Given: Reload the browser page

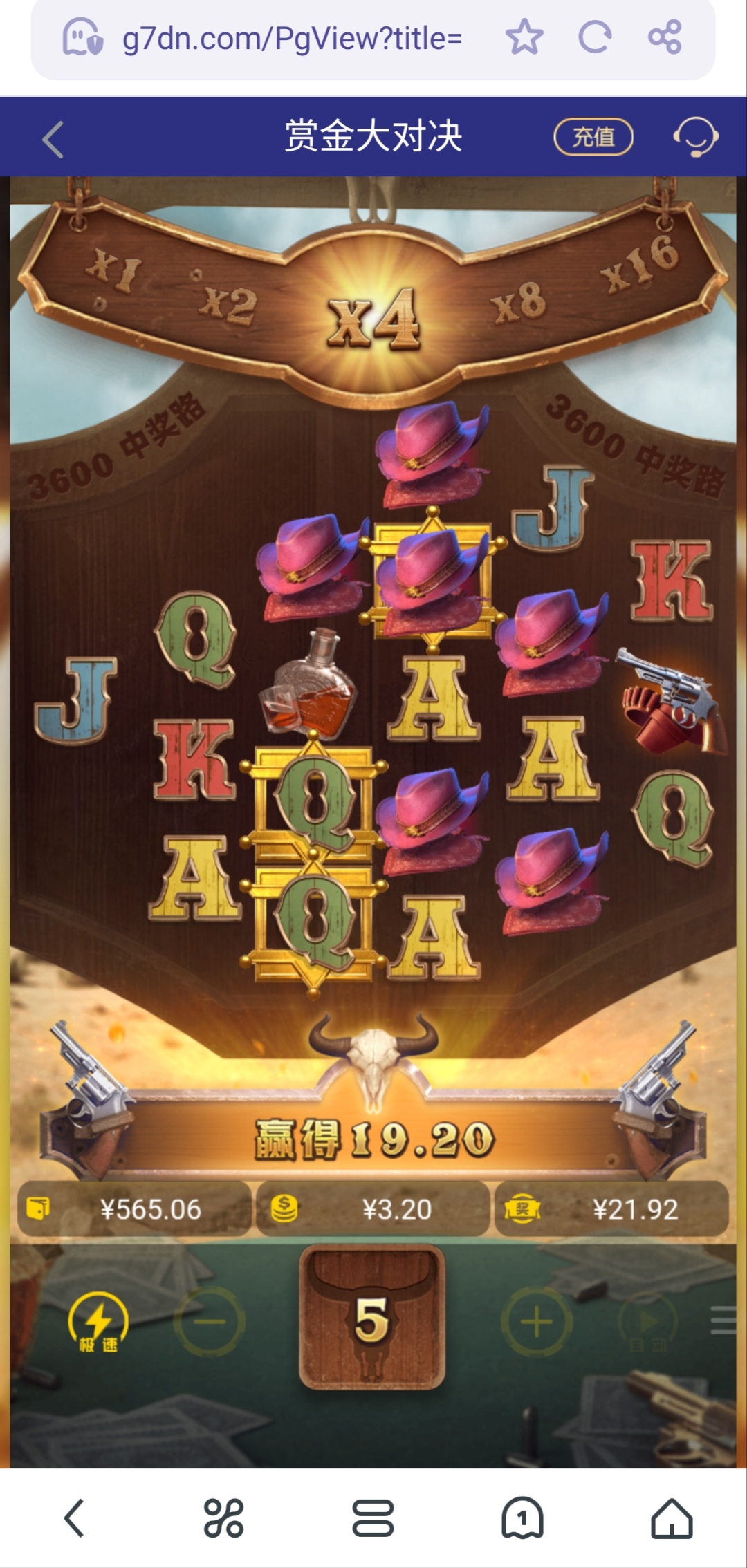Looking at the screenshot, I should (595, 37).
